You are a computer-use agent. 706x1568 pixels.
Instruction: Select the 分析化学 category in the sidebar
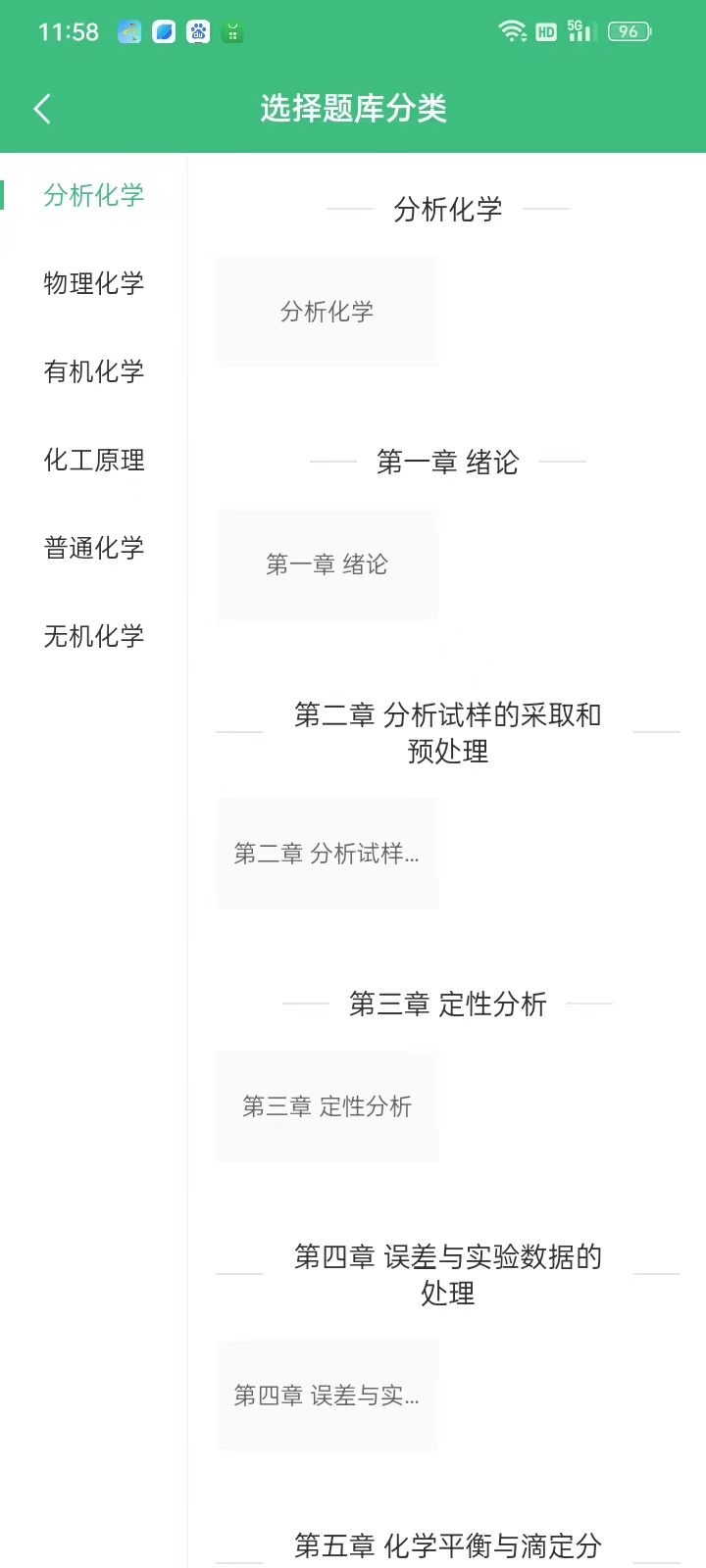[94, 195]
